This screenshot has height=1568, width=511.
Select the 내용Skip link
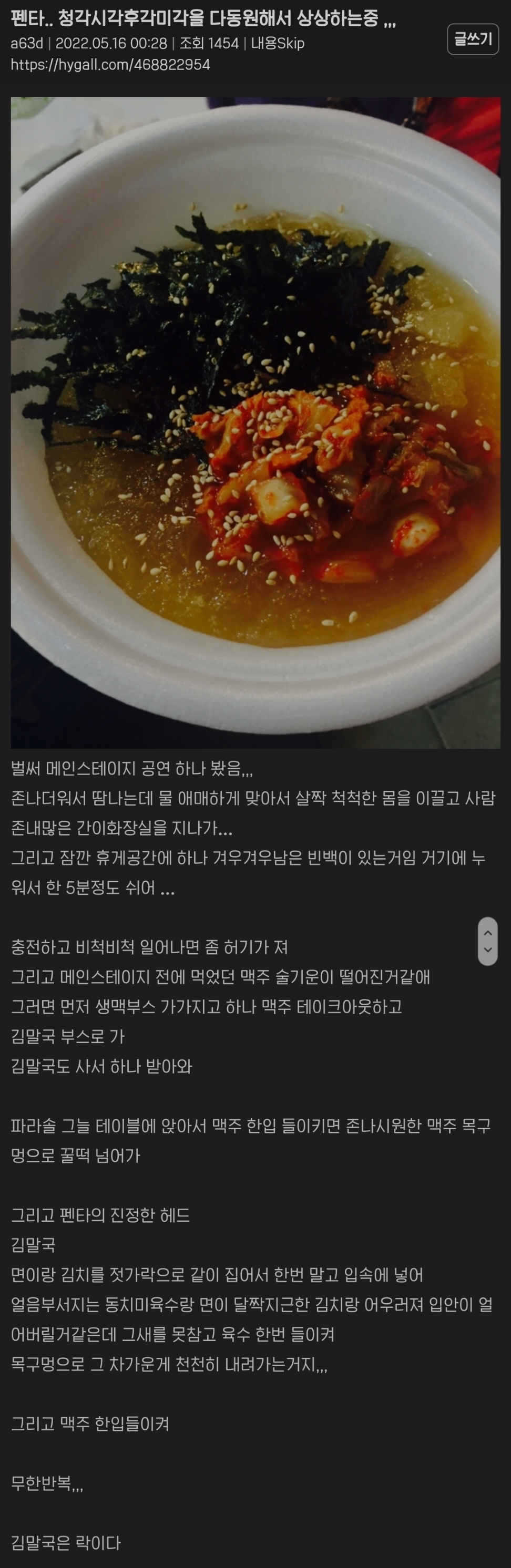[x=278, y=44]
